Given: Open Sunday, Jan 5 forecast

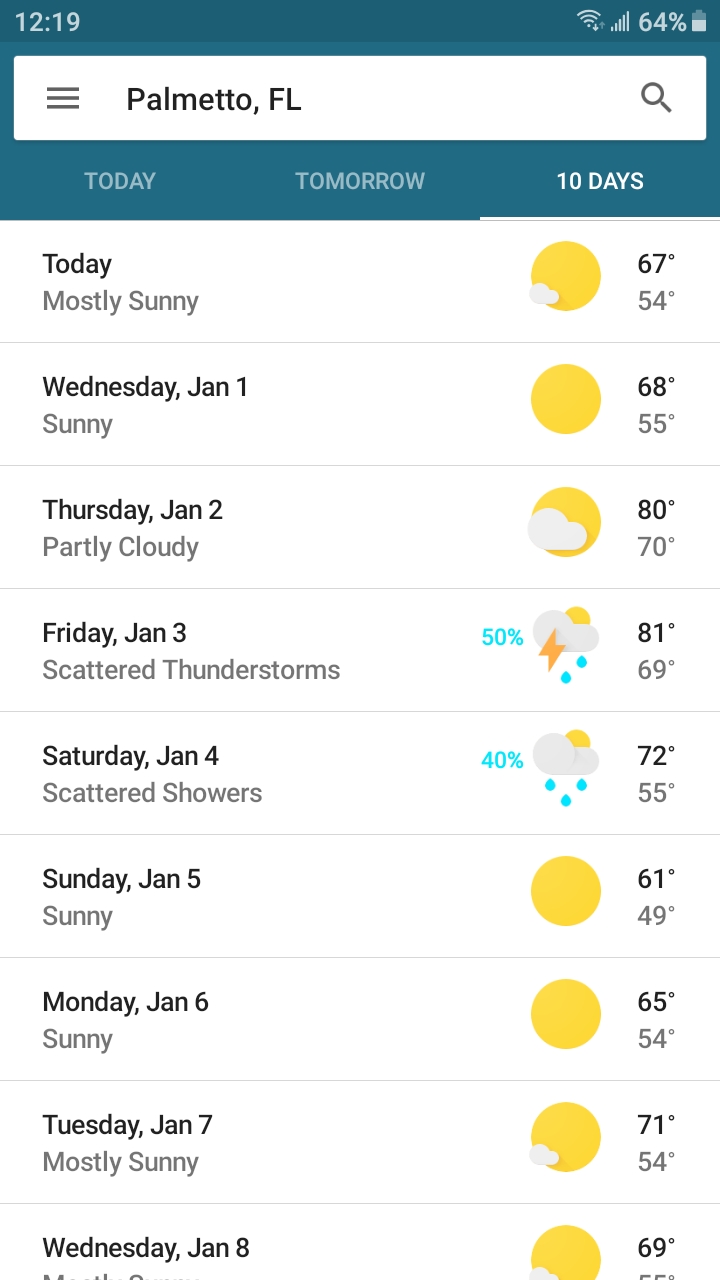Looking at the screenshot, I should click(360, 897).
